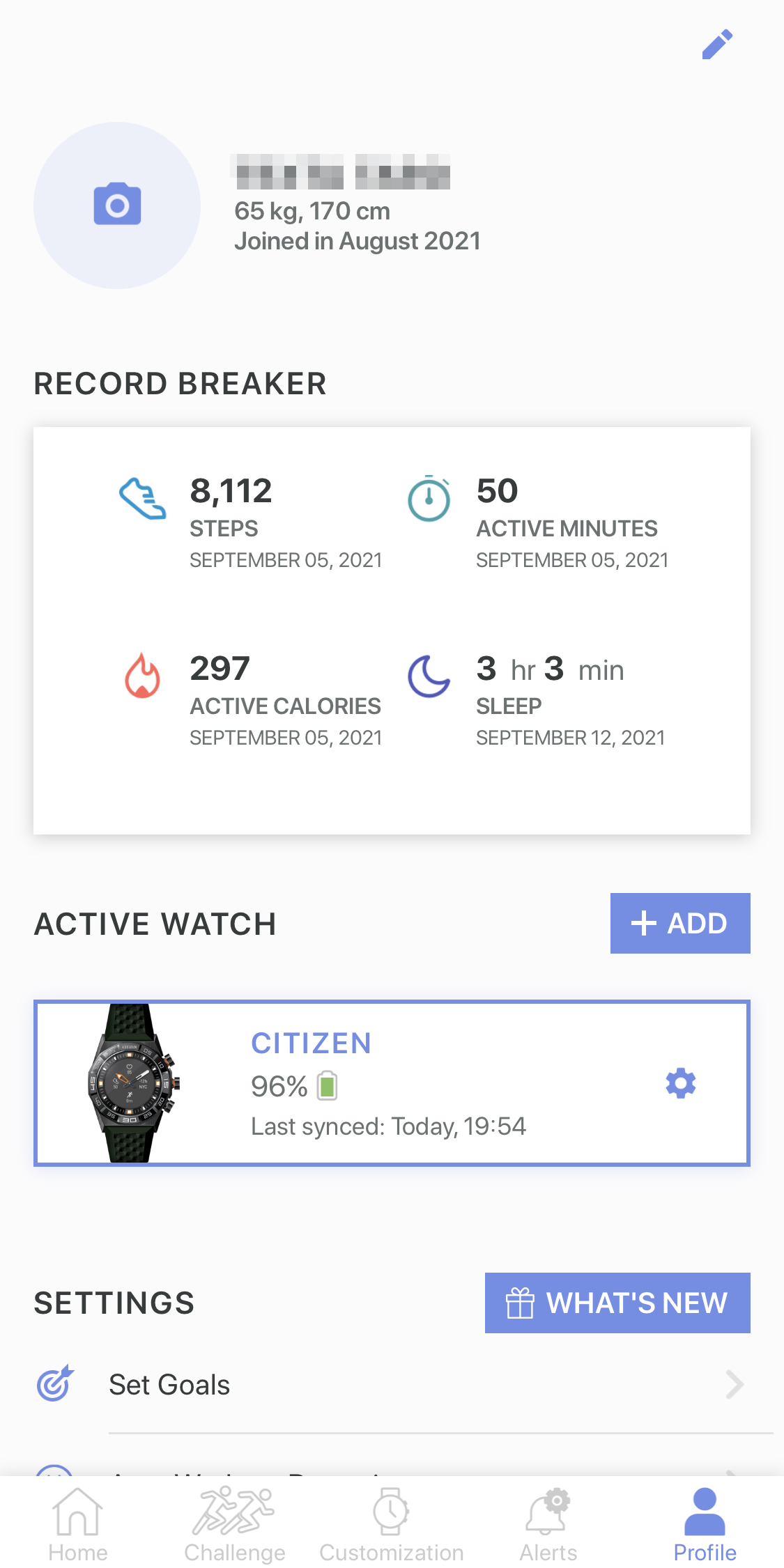Add a profile photo via camera avatar

[x=117, y=205]
